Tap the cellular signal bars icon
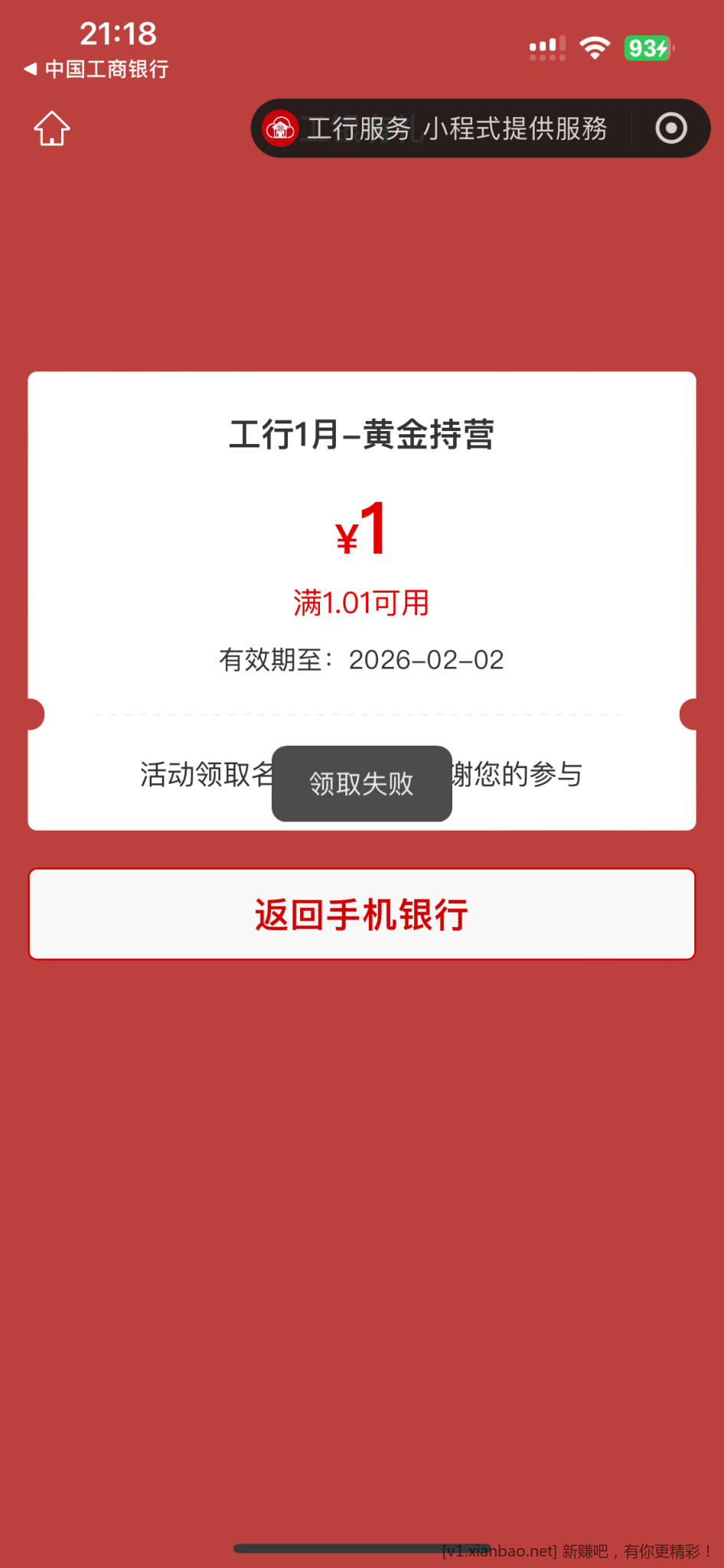This screenshot has height=1568, width=724. coord(546,47)
